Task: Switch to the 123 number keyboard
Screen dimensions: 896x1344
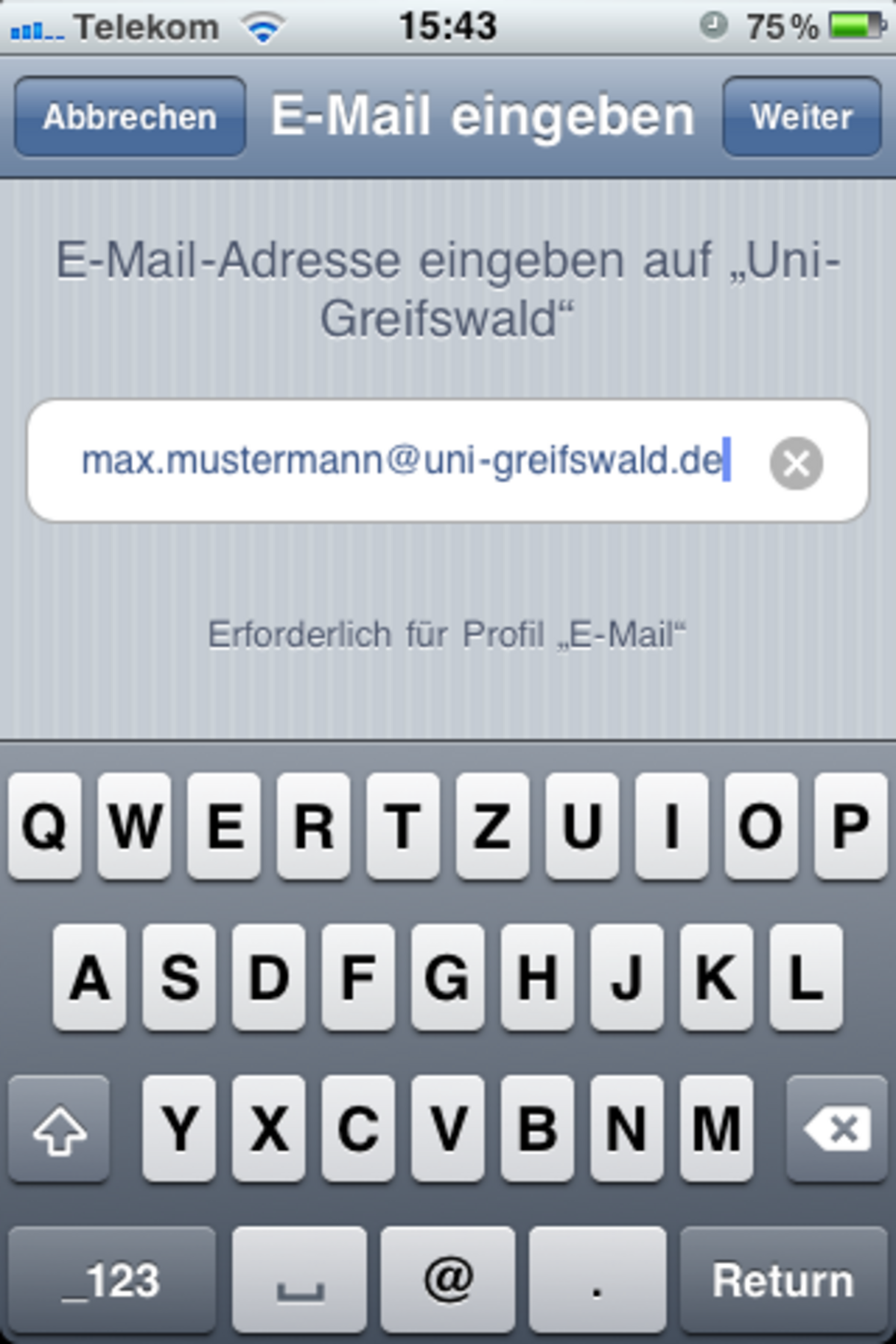Action: click(112, 1280)
